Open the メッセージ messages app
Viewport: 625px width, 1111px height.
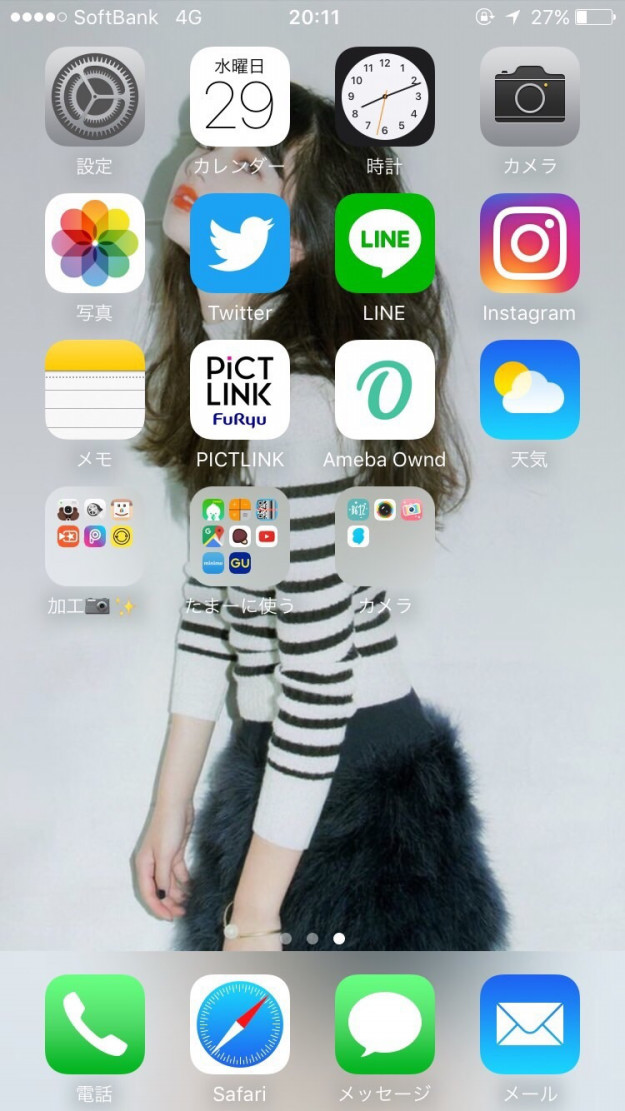coord(385,1024)
